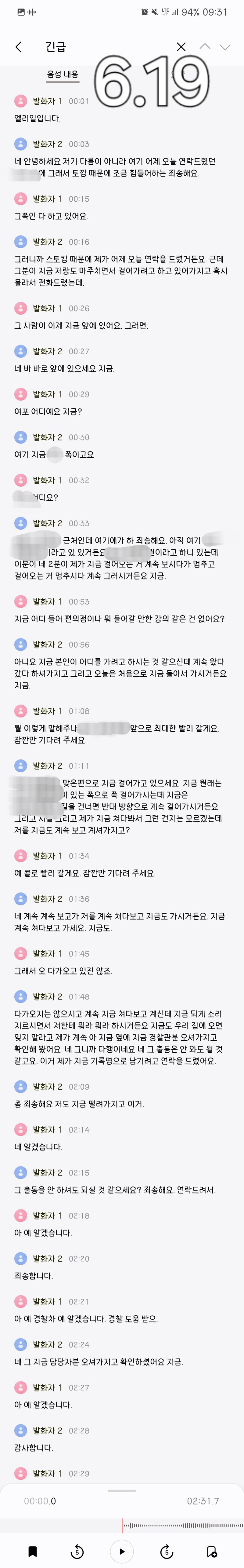
Task: Jump to the previous search result
Action: [x=205, y=47]
